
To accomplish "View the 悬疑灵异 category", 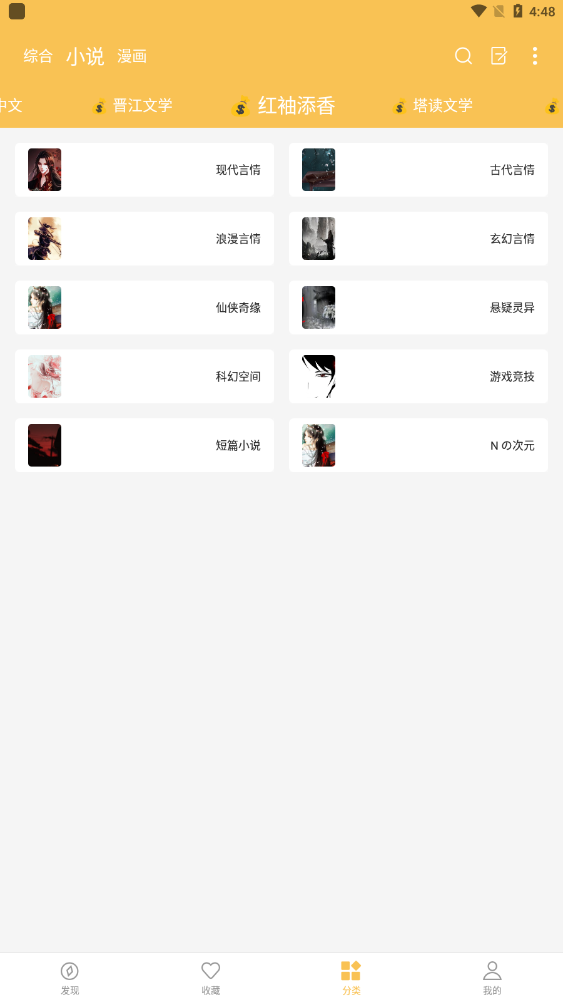I will click(x=419, y=308).
